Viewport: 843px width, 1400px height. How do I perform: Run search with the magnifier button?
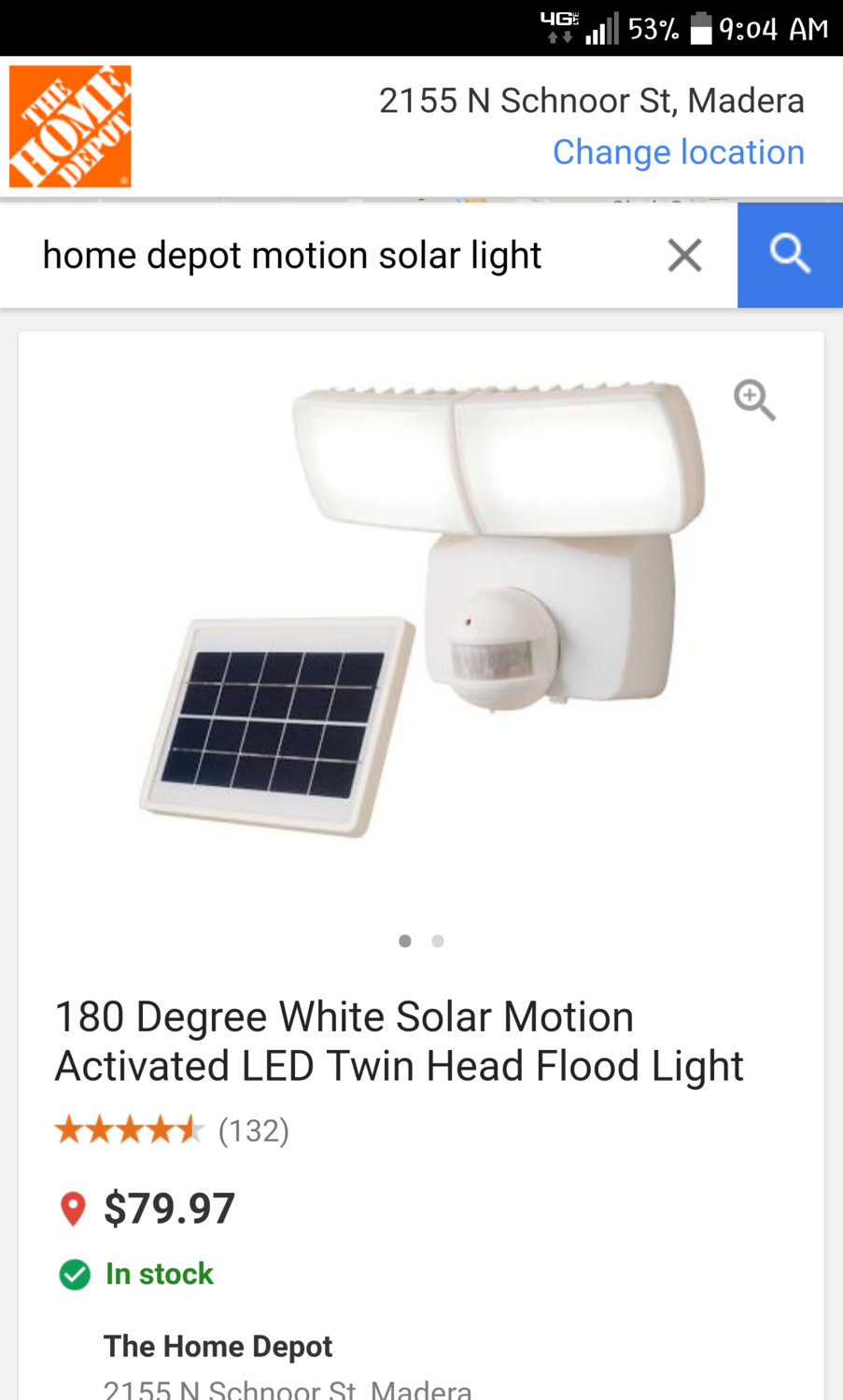point(790,255)
